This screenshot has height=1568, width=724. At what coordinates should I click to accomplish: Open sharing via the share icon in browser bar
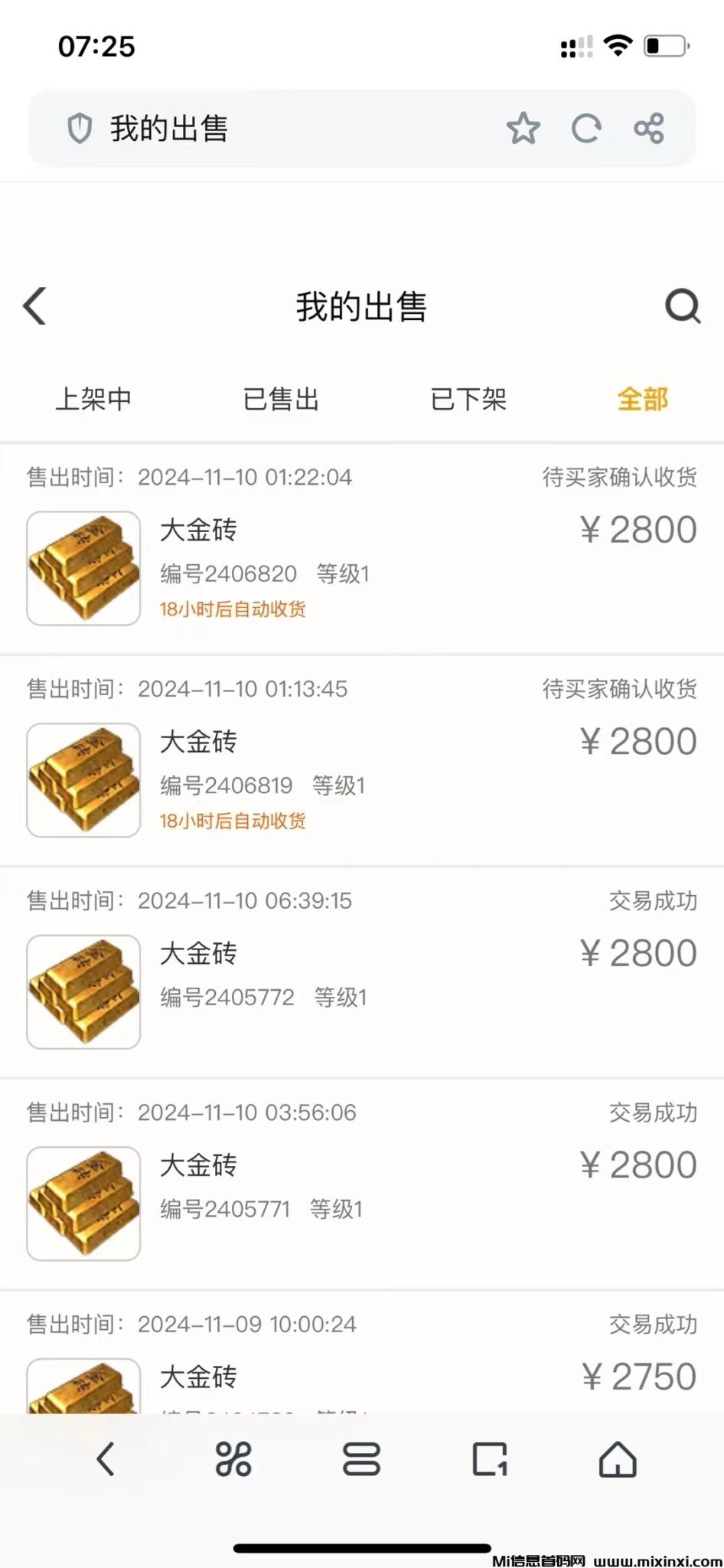pos(647,128)
